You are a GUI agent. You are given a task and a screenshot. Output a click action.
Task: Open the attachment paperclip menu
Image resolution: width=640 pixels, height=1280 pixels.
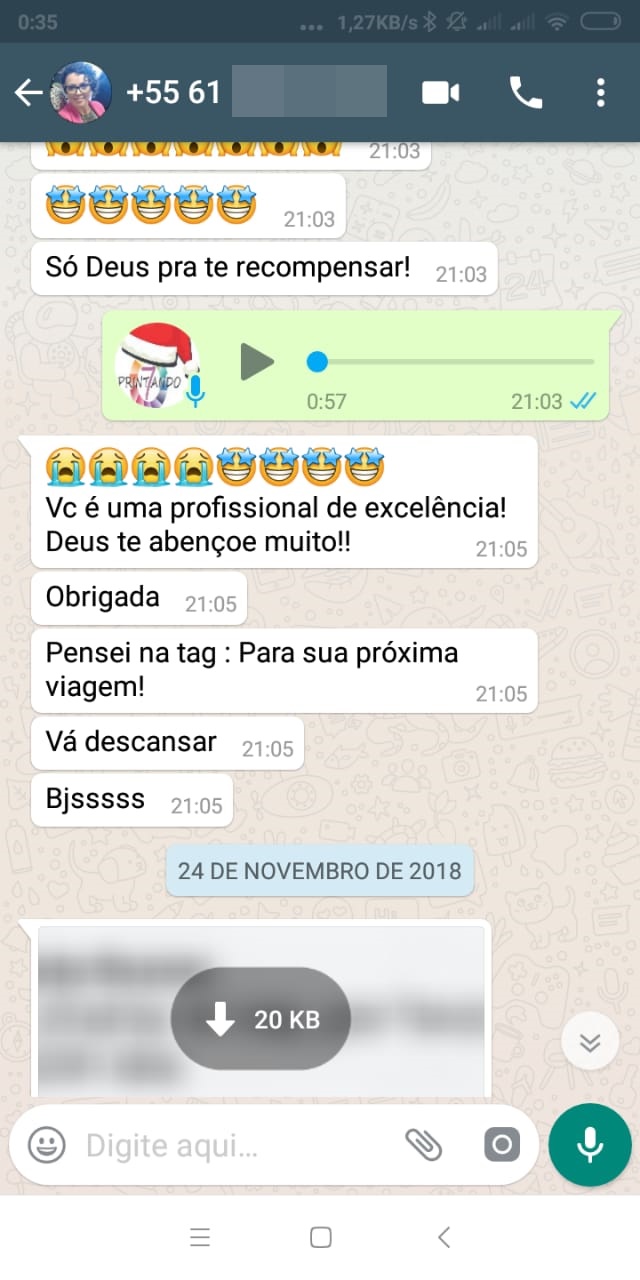pyautogui.click(x=424, y=1145)
